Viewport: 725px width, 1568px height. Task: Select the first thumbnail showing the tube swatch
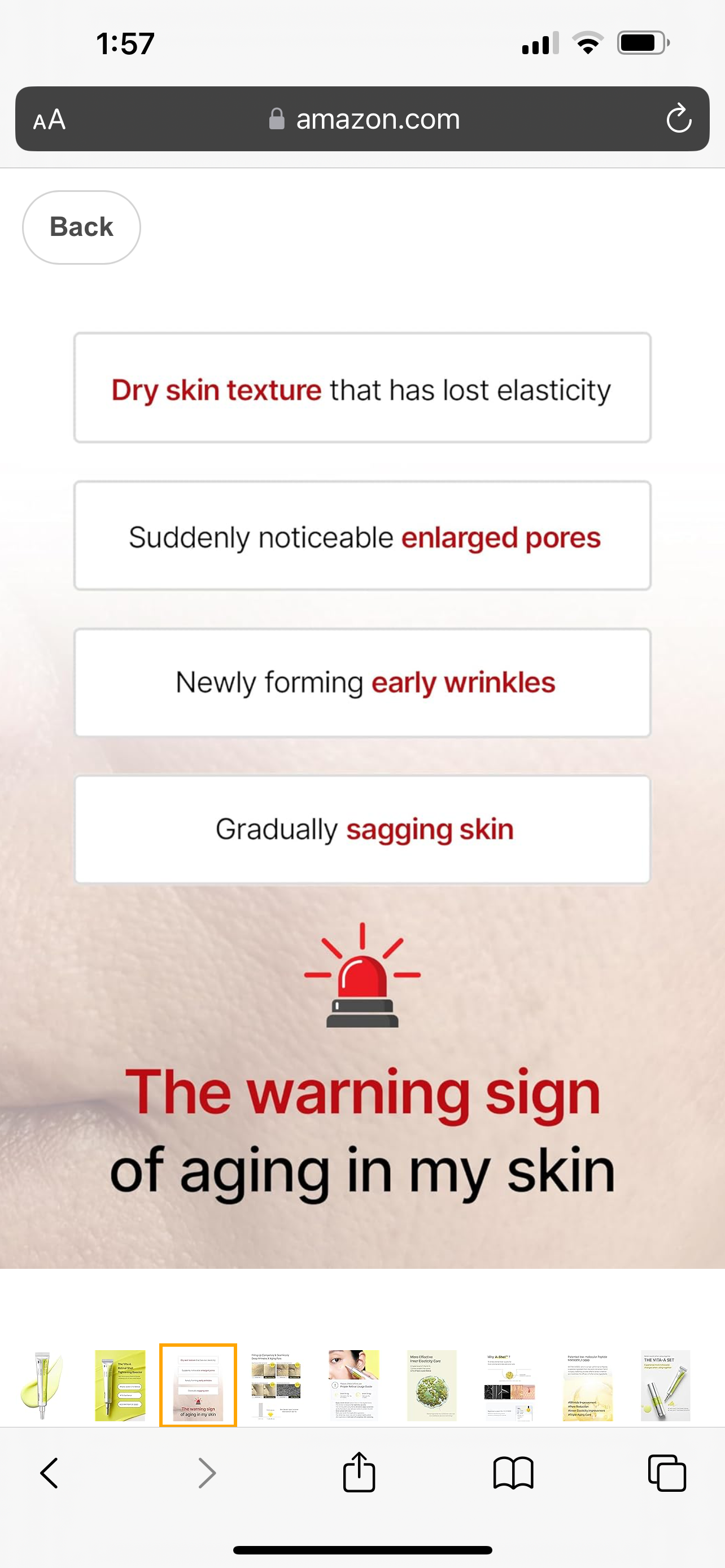42,1385
